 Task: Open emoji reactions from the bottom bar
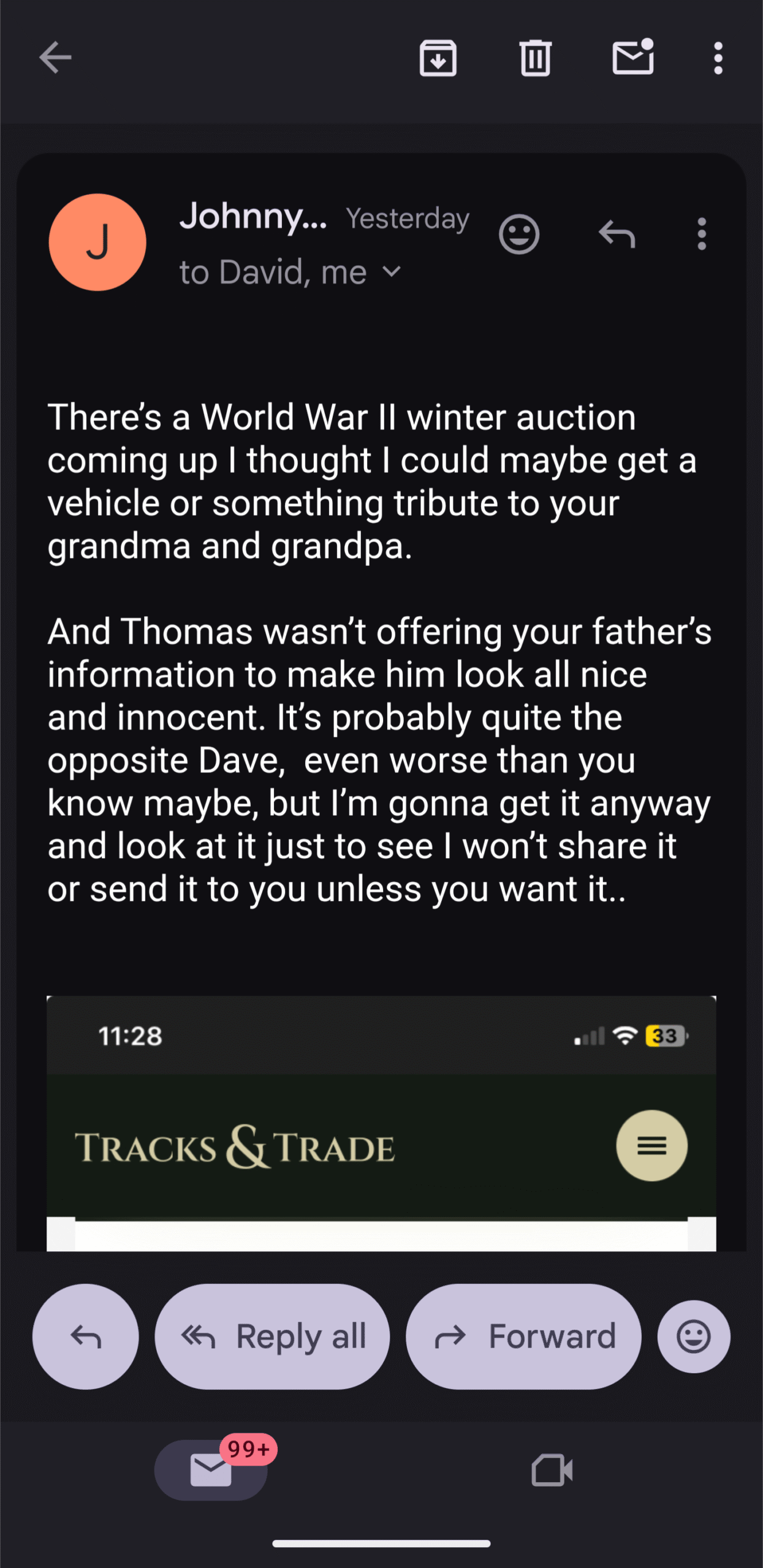tap(694, 1336)
